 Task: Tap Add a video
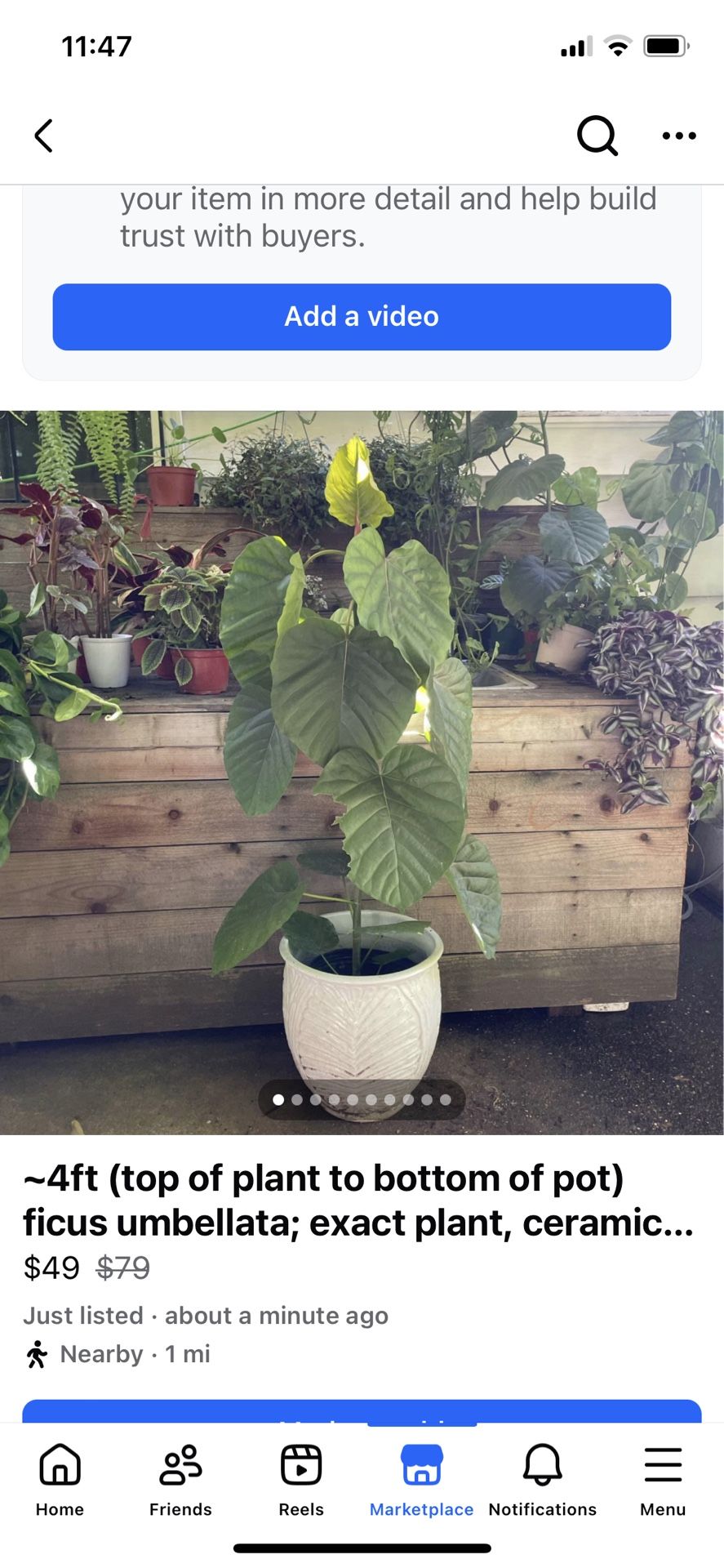click(x=362, y=317)
